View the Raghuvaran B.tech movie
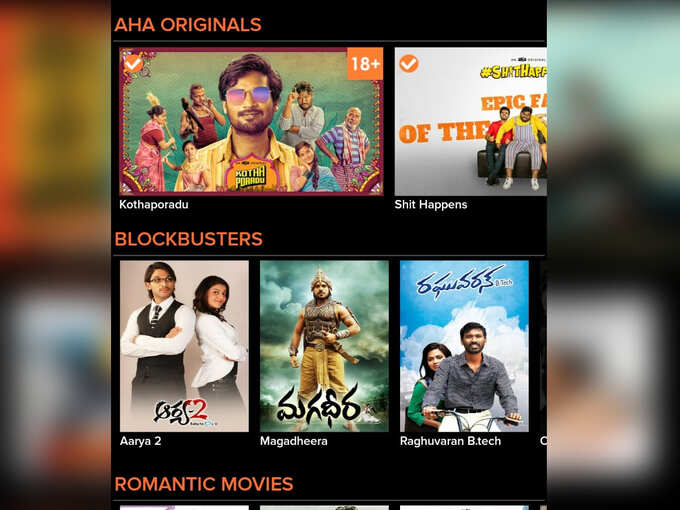 464,346
